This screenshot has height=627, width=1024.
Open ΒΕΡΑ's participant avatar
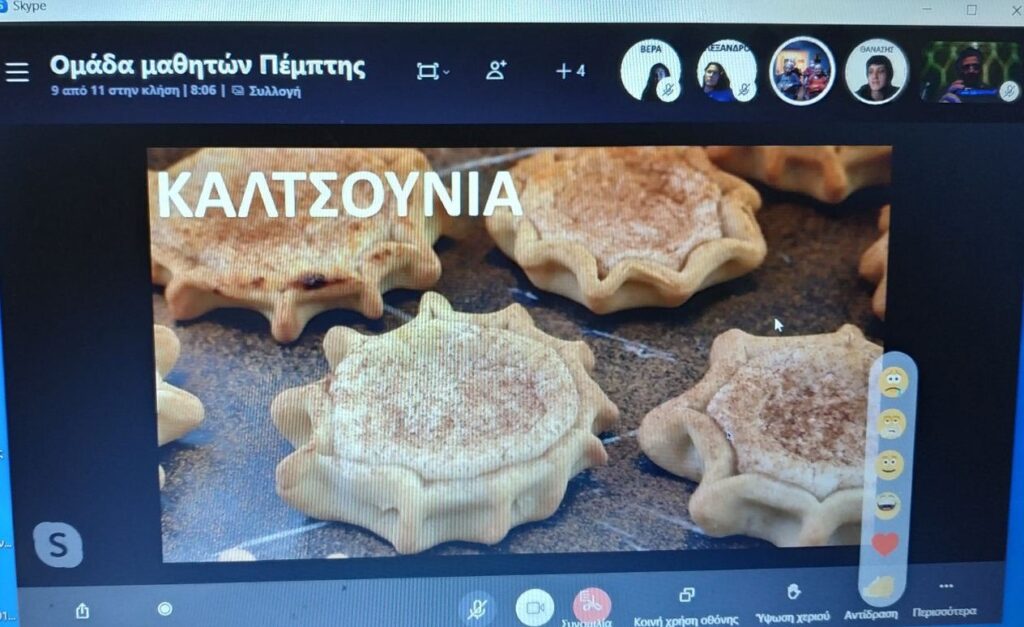click(650, 71)
